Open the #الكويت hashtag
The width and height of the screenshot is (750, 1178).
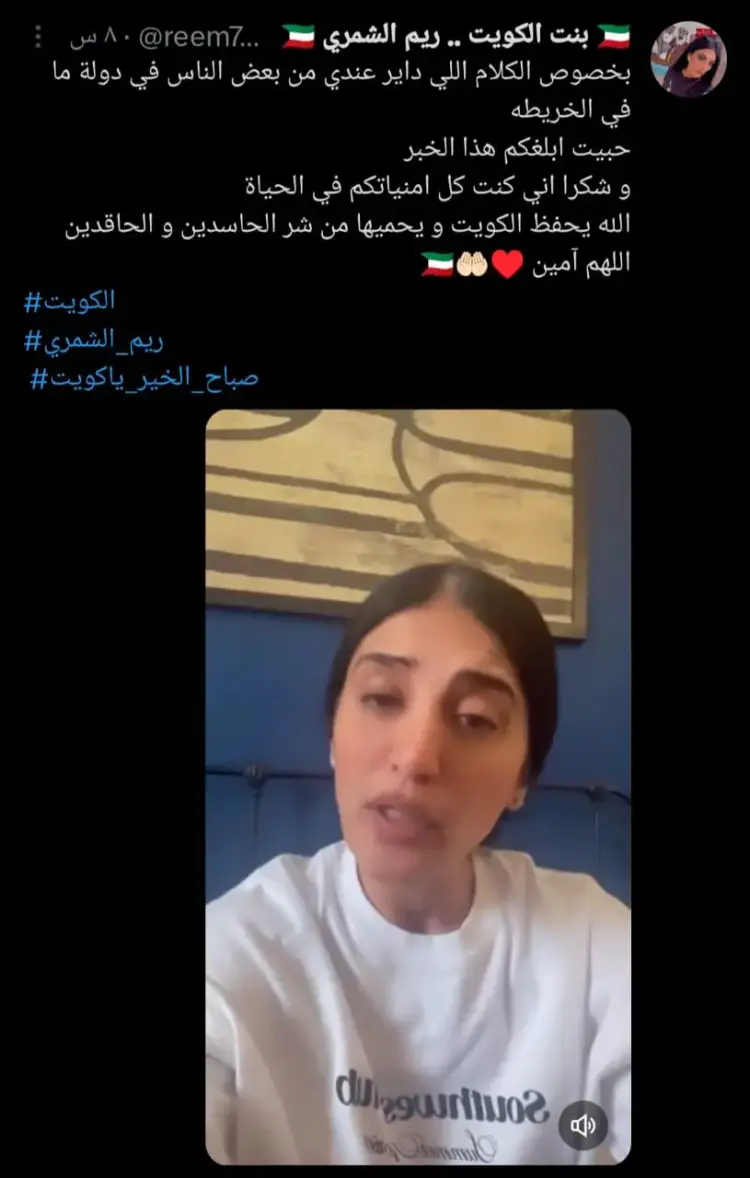69,299
